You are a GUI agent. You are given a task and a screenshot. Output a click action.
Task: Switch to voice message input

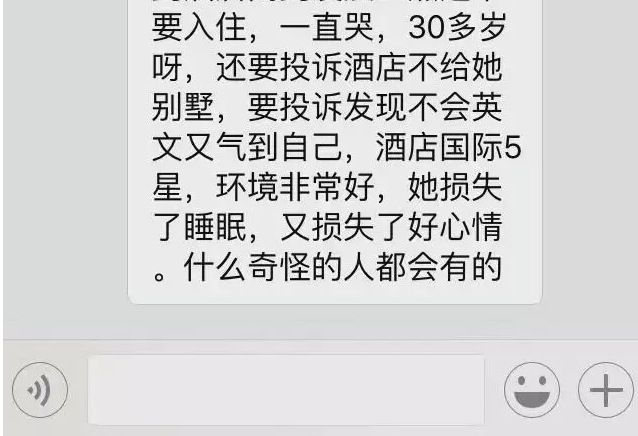[x=39, y=390]
